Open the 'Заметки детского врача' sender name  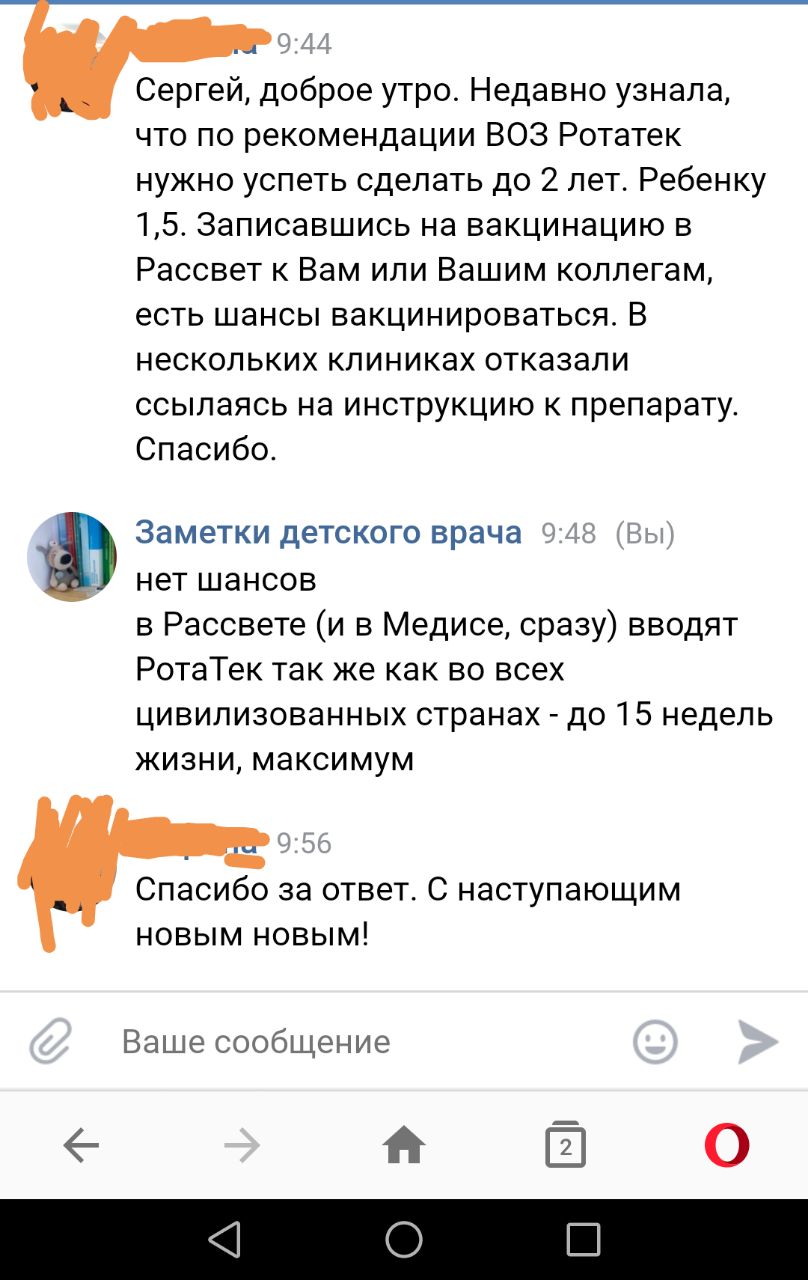[328, 533]
